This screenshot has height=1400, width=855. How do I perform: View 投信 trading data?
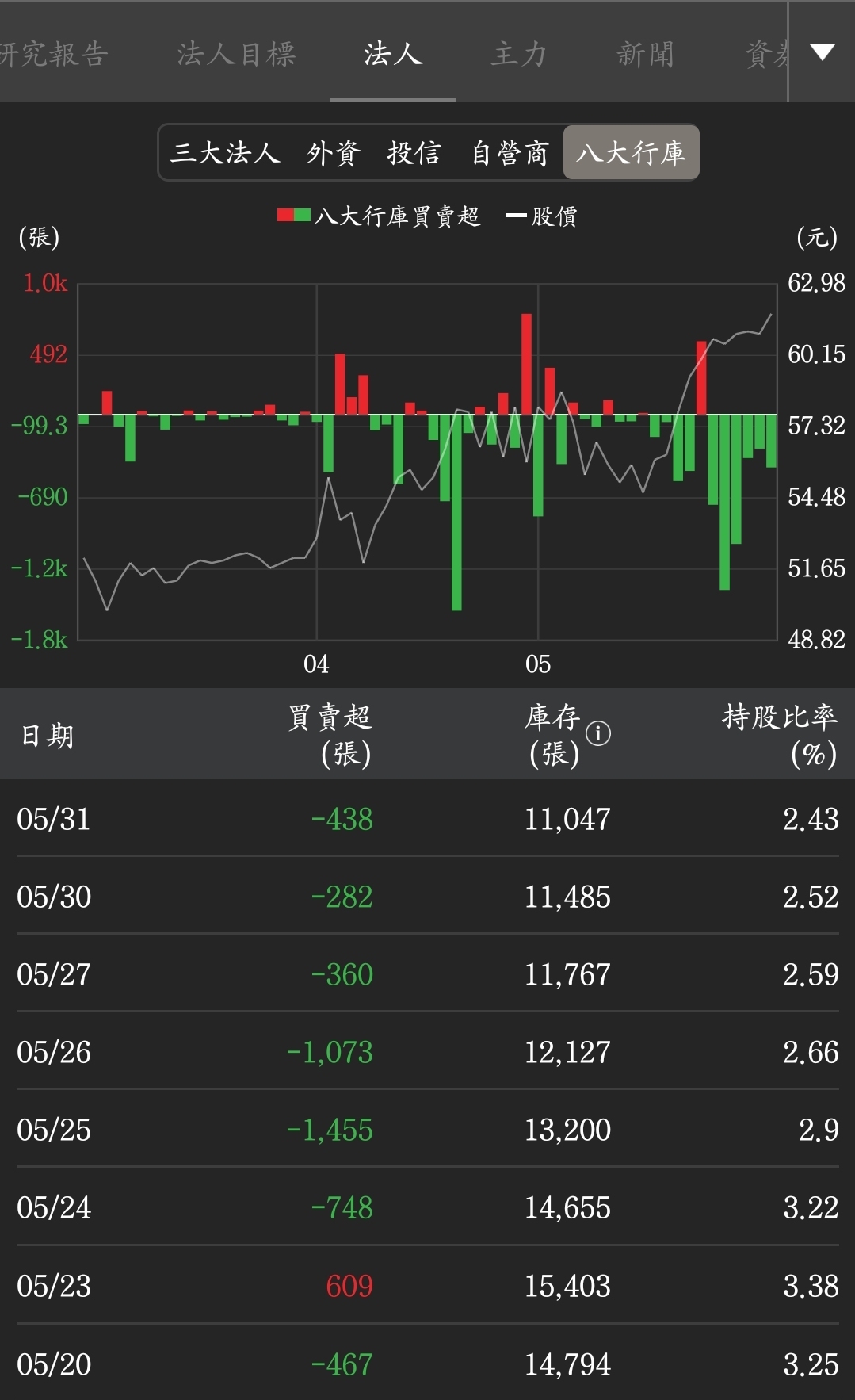click(414, 153)
